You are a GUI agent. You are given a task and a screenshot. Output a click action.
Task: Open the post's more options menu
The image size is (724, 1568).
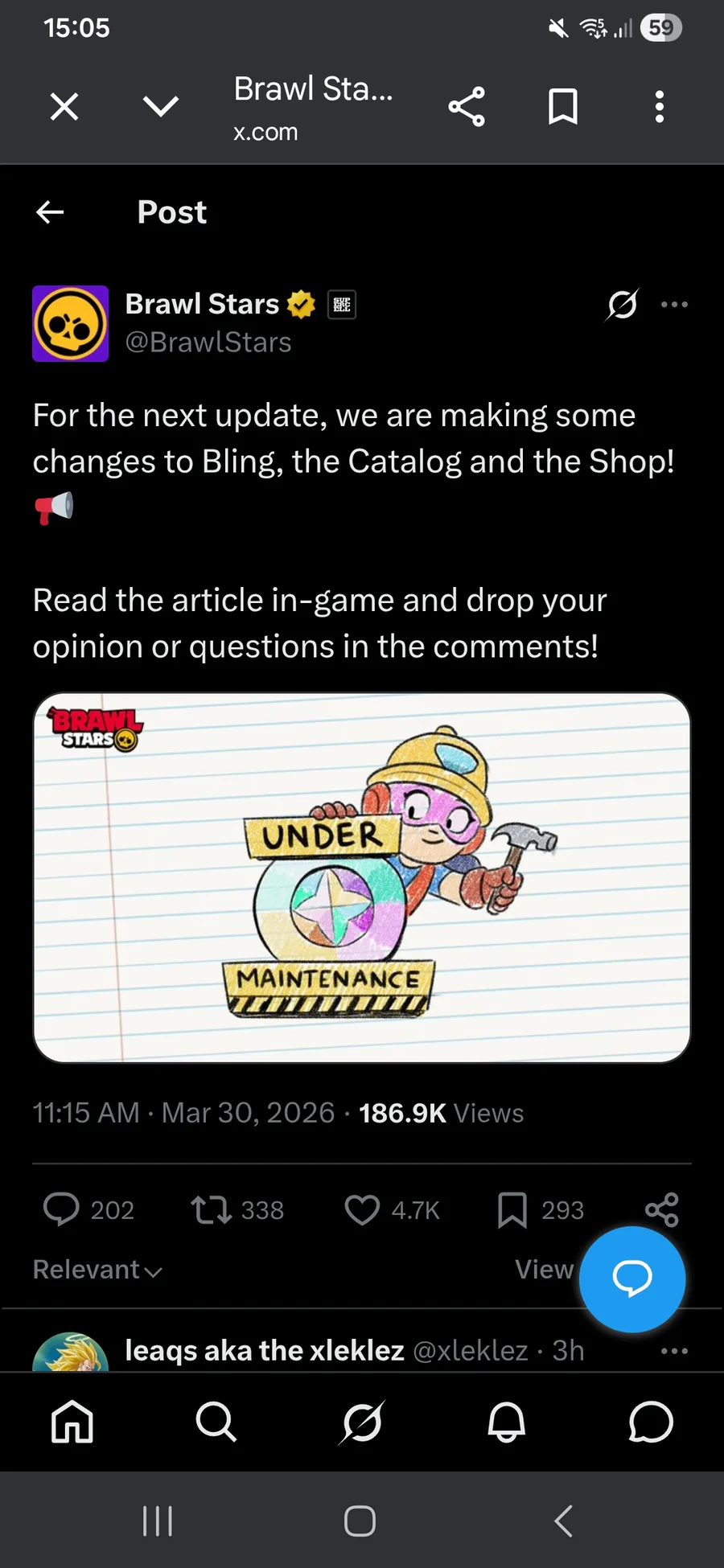pyautogui.click(x=674, y=304)
